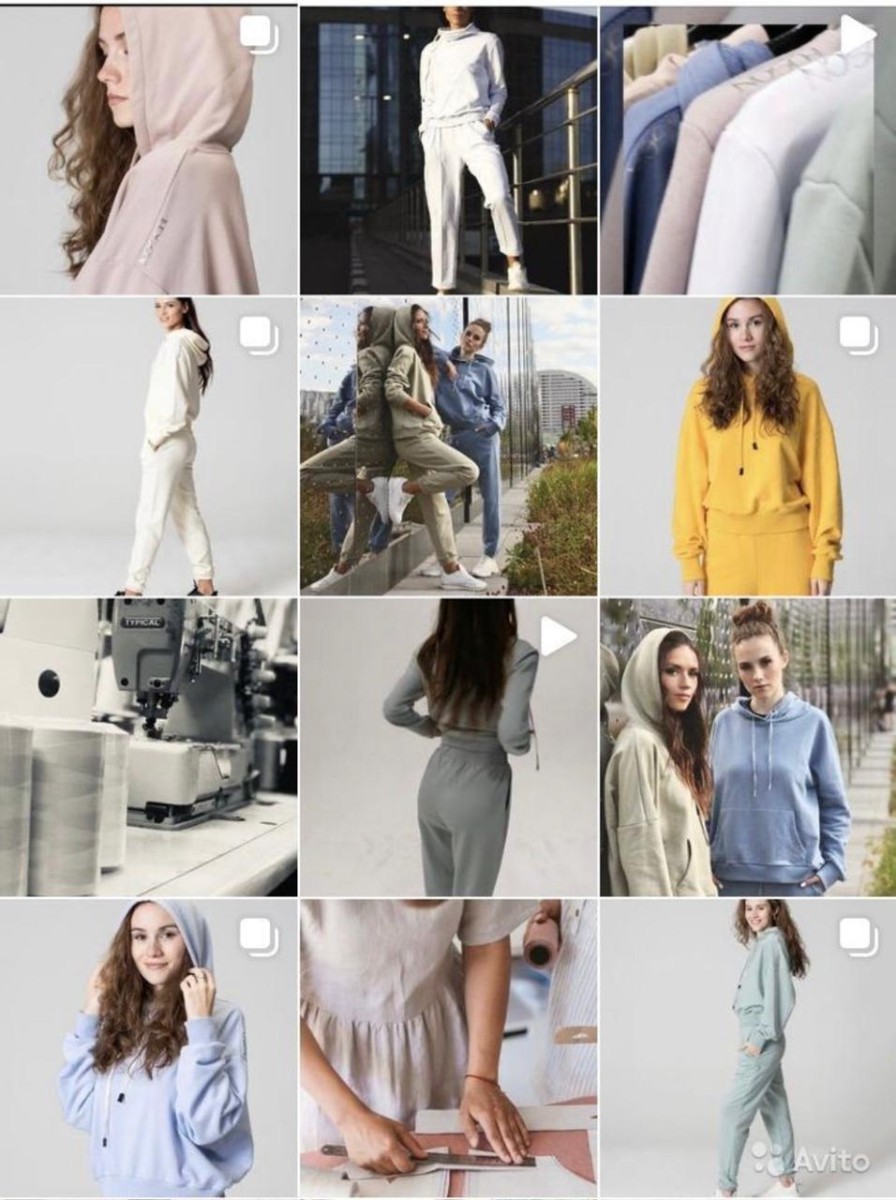Open the sewing machine photo
Image resolution: width=896 pixels, height=1200 pixels.
[x=148, y=746]
